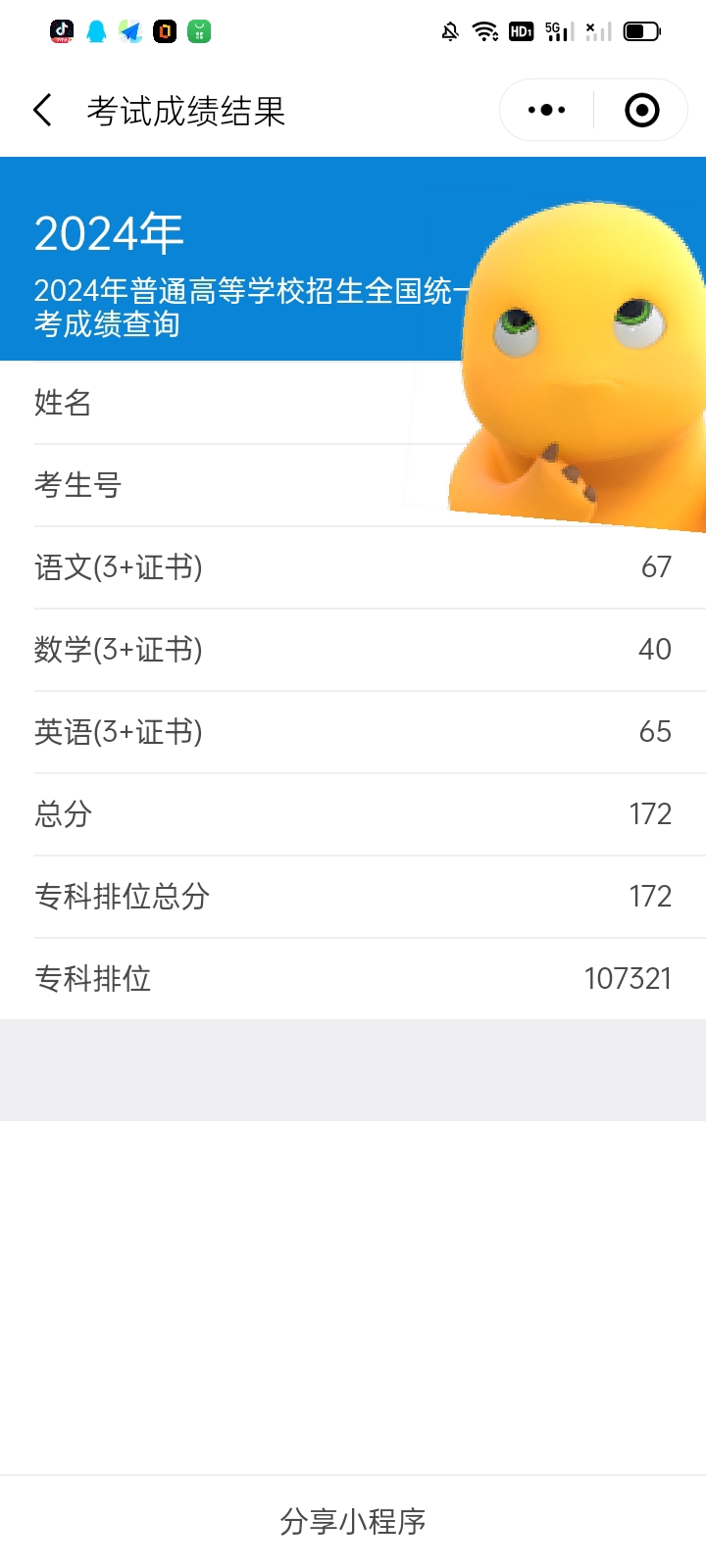
Task: Tap the 分享小程序 share button
Action: 353,1521
